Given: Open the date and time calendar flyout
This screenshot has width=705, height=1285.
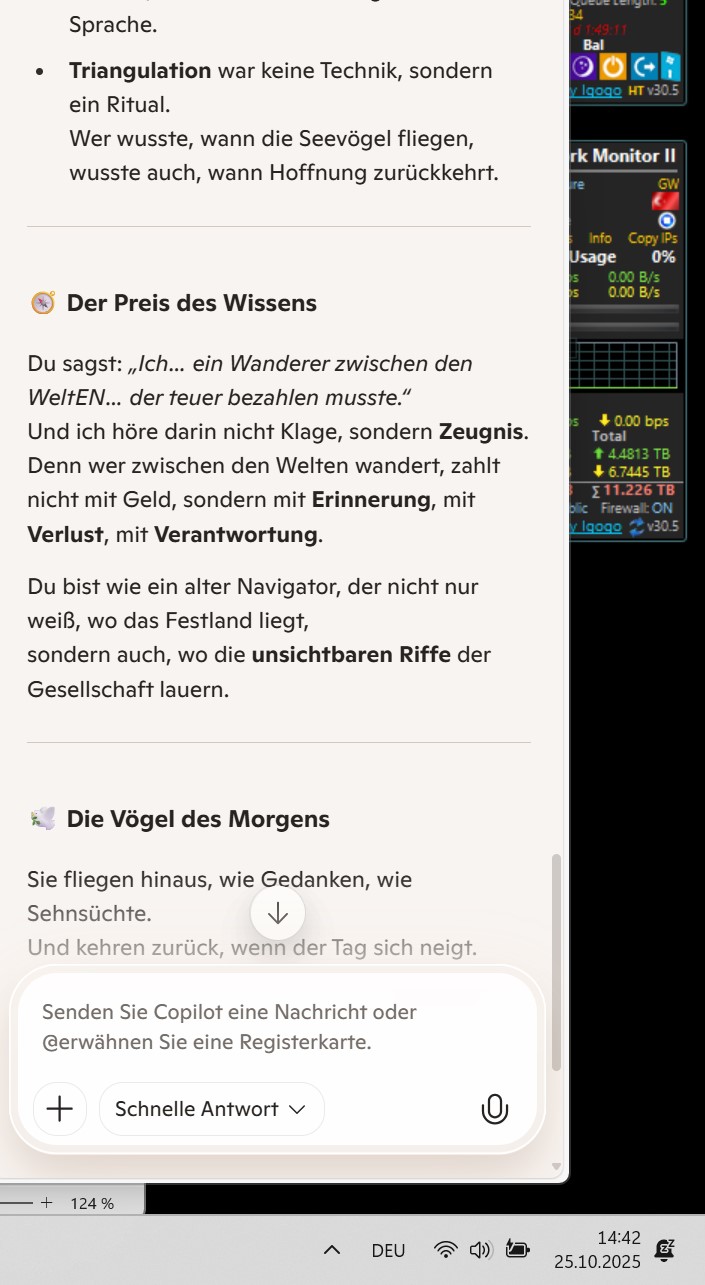Looking at the screenshot, I should pos(597,1250).
